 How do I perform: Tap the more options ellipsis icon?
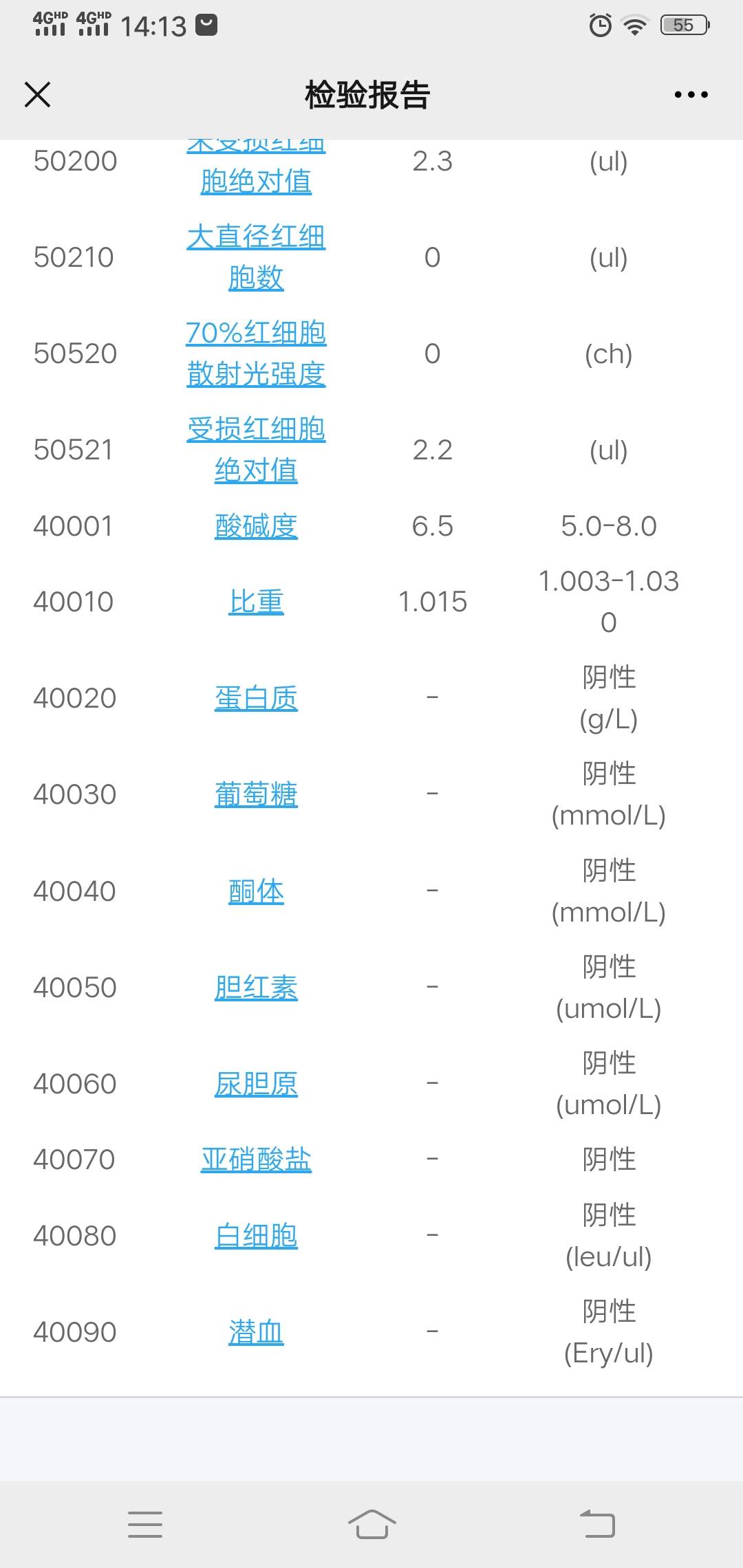691,95
